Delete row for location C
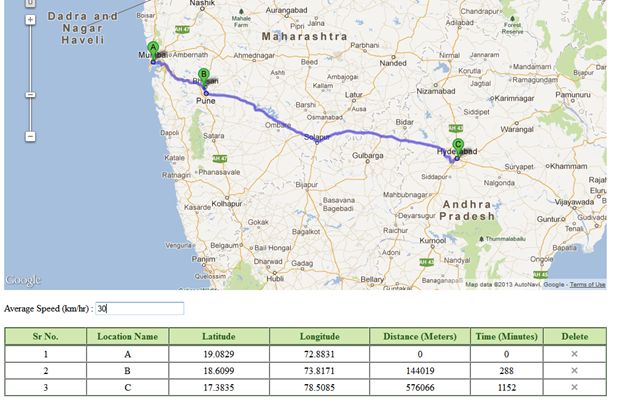The width and height of the screenshot is (624, 405). click(574, 386)
